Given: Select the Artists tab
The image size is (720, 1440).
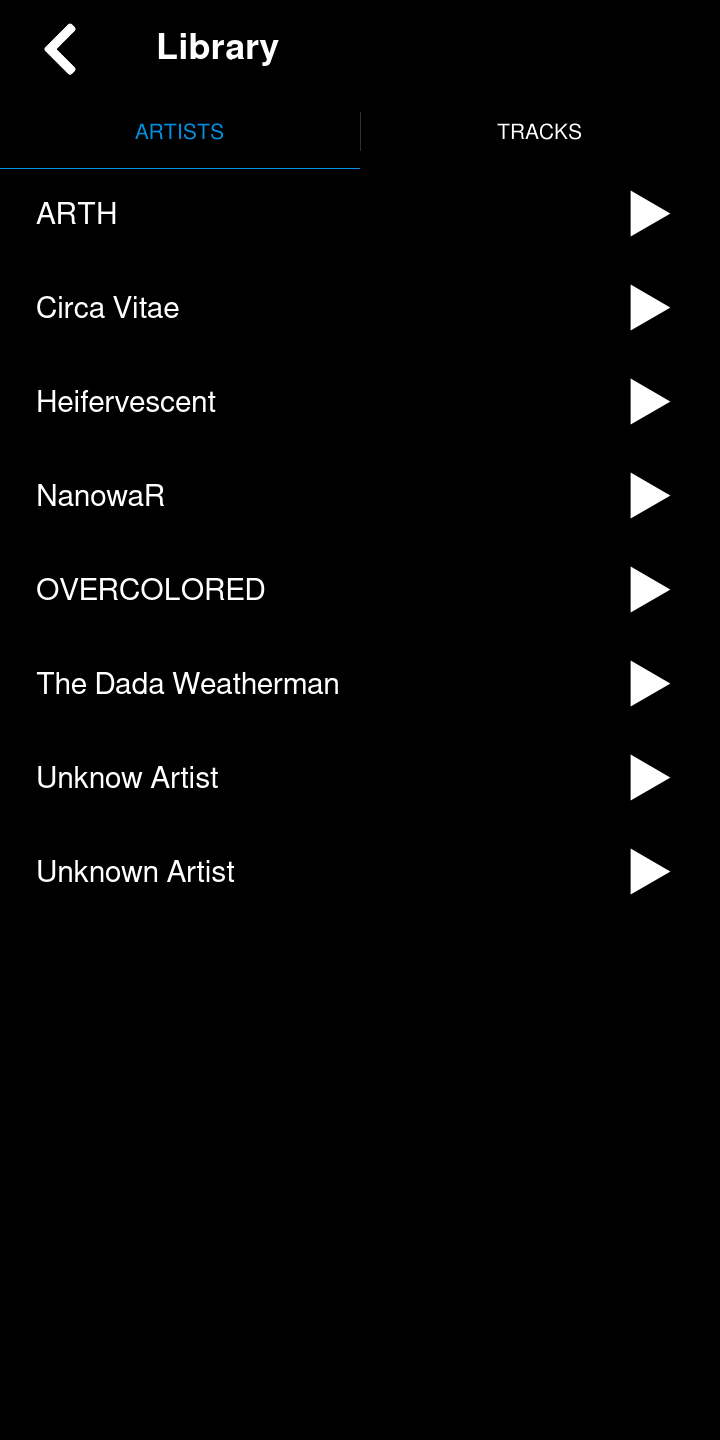Looking at the screenshot, I should [180, 132].
